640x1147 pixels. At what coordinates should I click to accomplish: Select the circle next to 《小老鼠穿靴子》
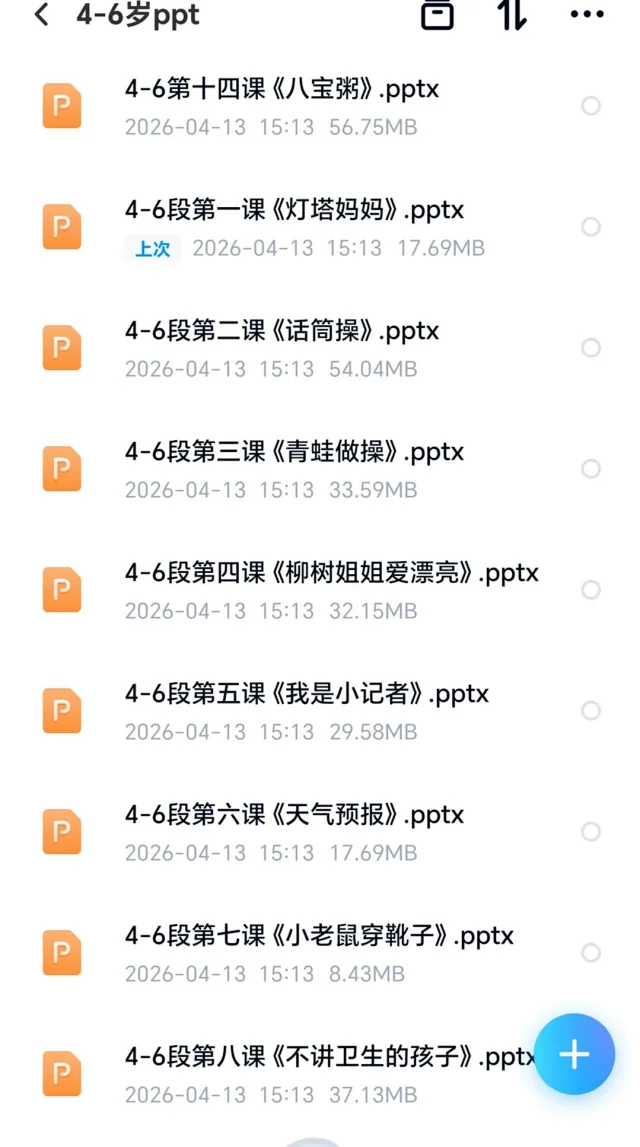[591, 952]
